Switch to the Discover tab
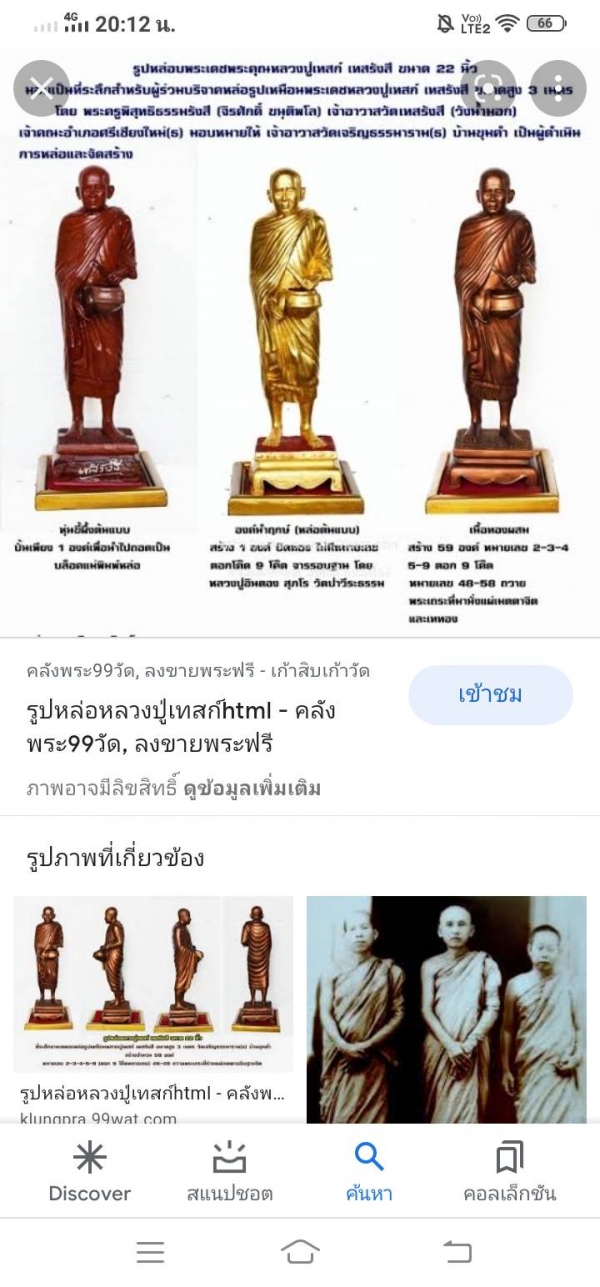 [90, 1172]
